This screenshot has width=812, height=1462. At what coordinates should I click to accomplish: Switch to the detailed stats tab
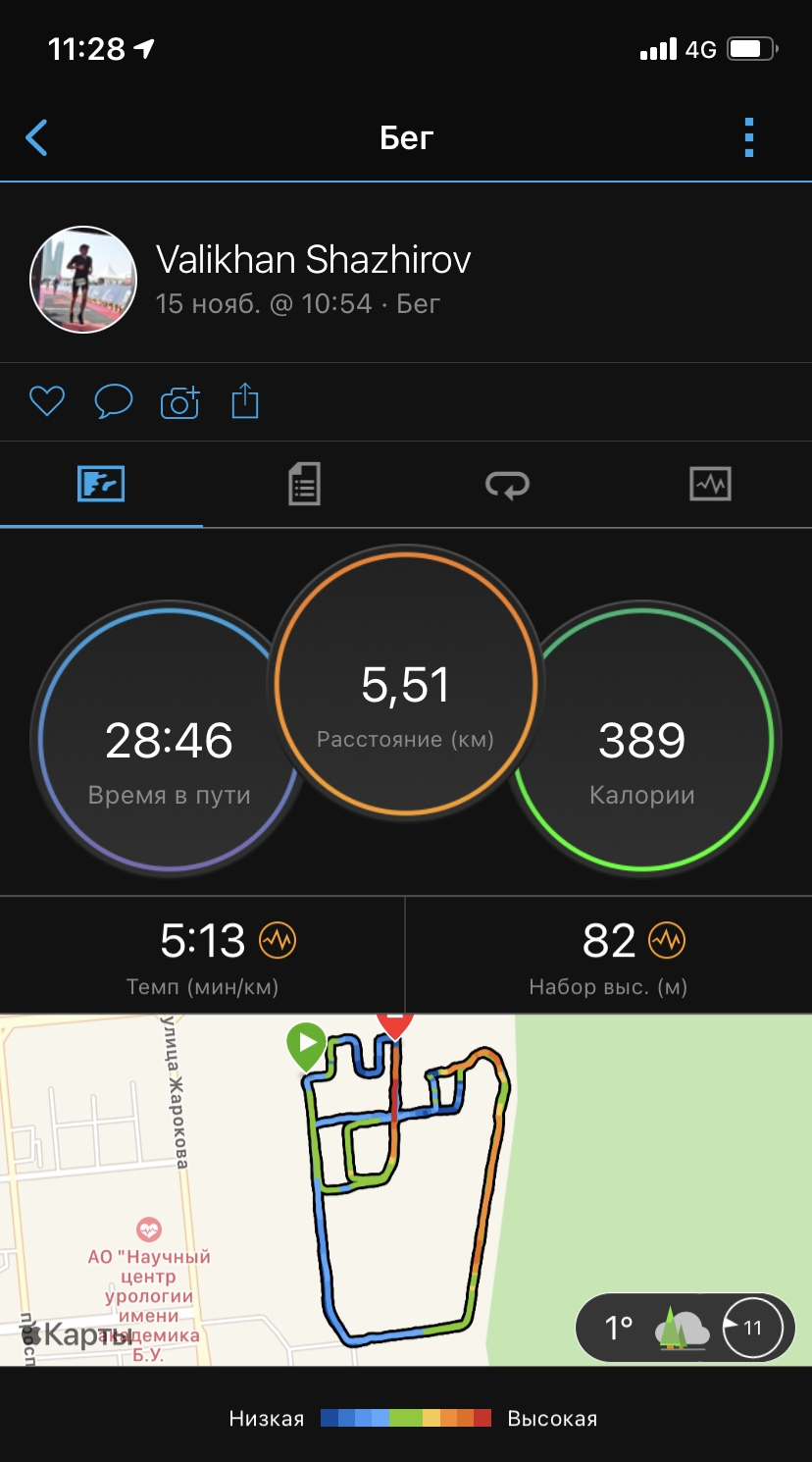304,484
